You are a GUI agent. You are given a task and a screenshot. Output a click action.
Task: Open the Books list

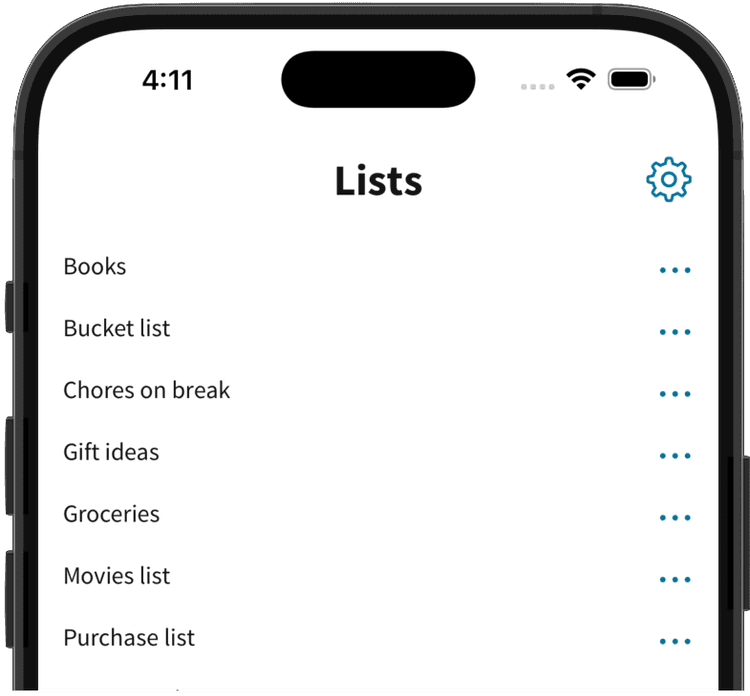pyautogui.click(x=95, y=267)
